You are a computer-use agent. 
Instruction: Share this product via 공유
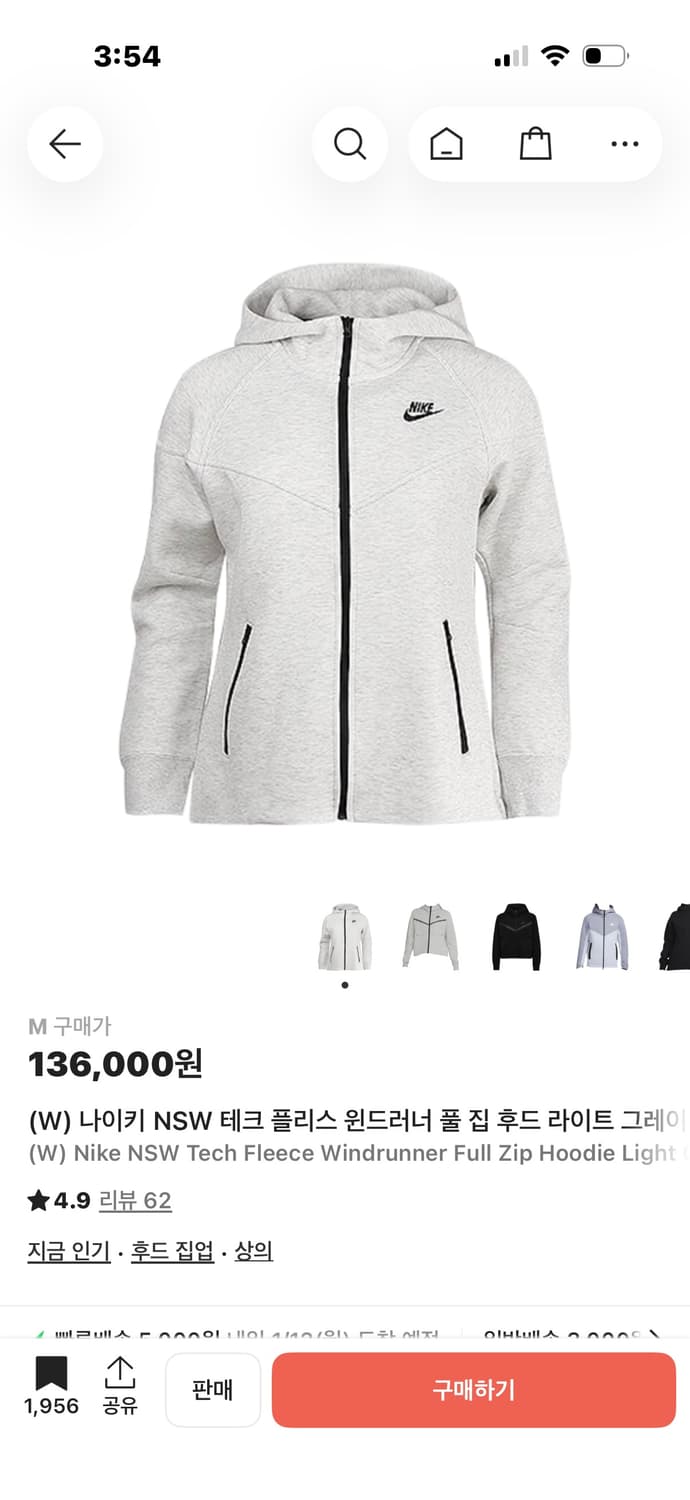click(120, 1387)
